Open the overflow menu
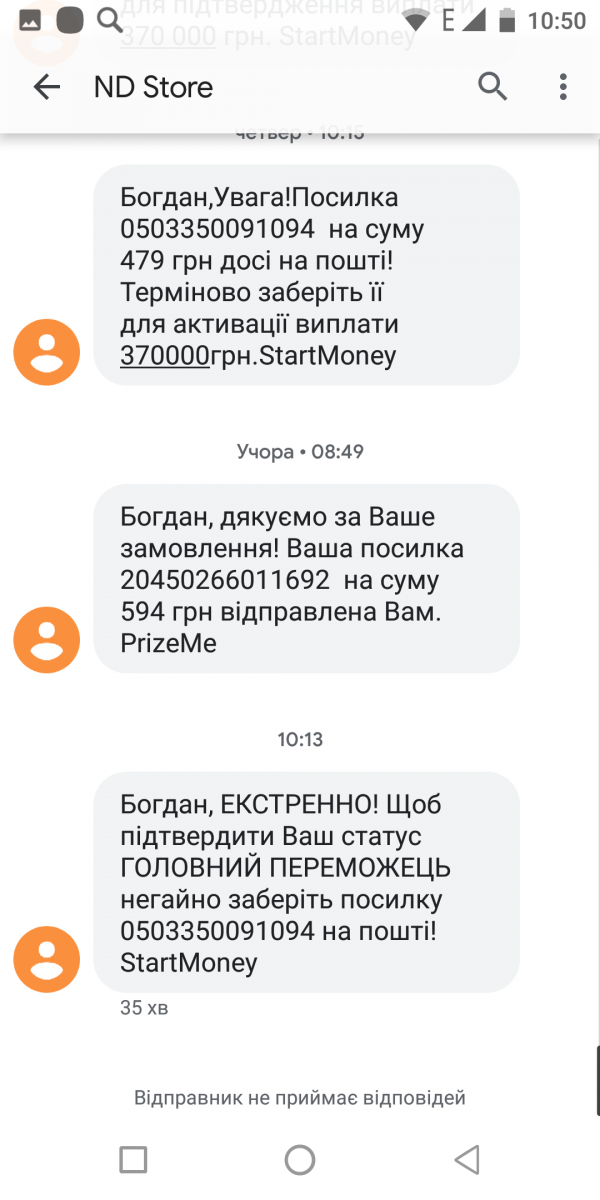600x1200 pixels. pos(563,87)
